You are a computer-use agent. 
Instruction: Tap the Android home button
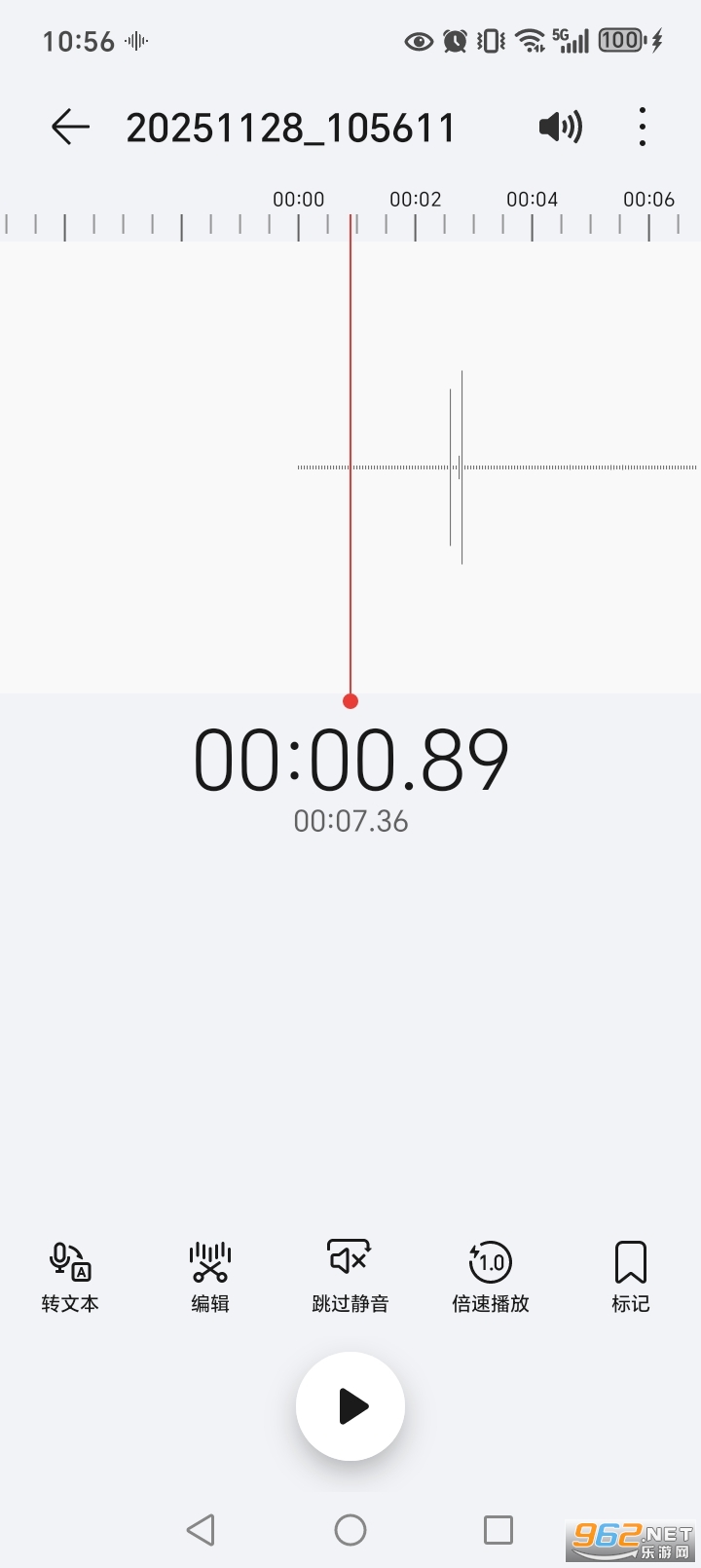point(350,1529)
